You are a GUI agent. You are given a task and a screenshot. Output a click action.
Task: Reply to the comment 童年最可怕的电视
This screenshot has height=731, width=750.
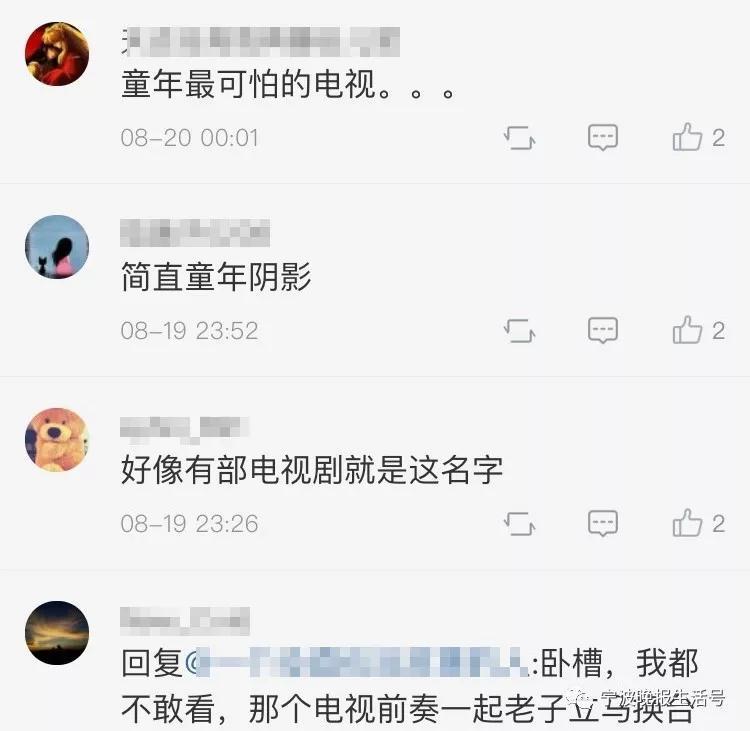tap(602, 137)
